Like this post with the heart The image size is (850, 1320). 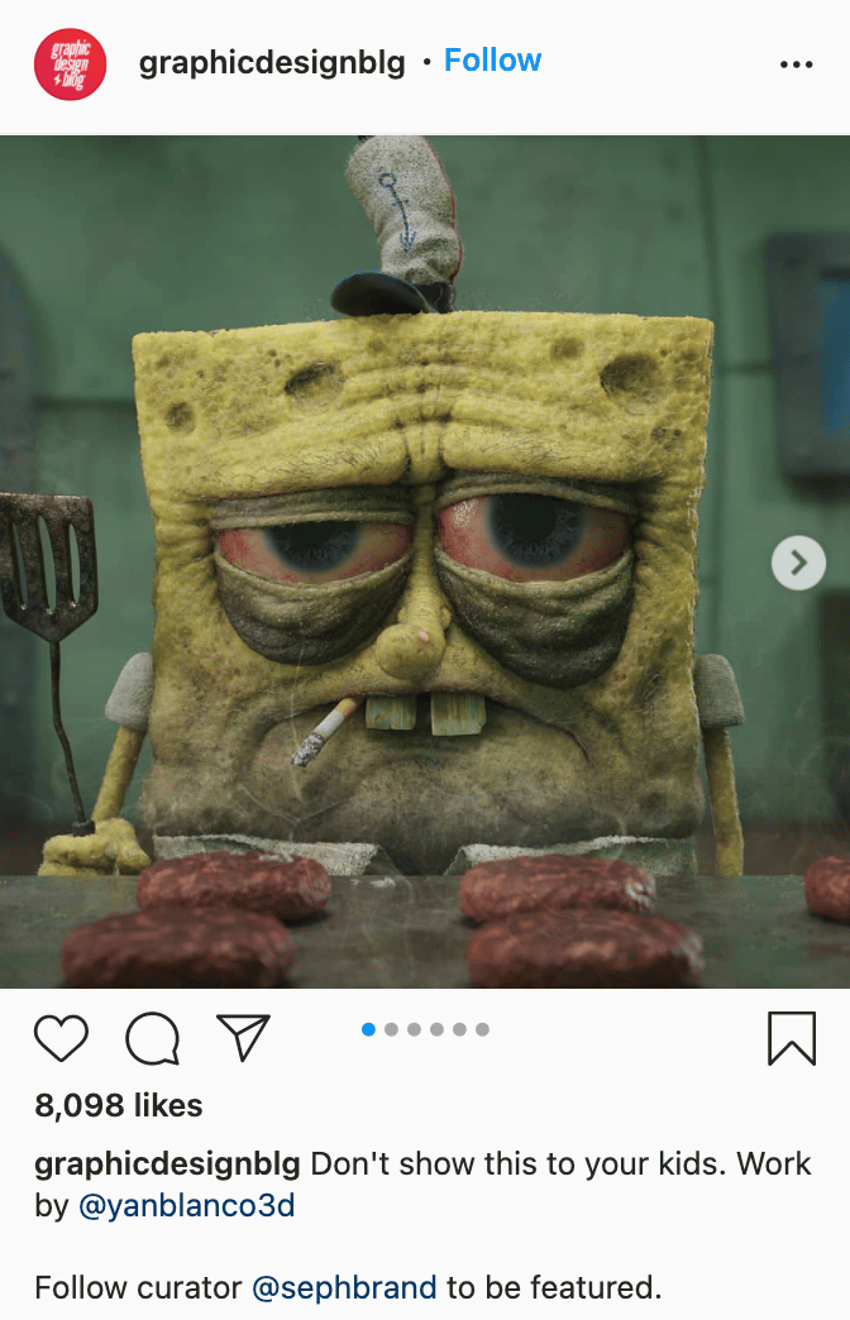point(61,1037)
